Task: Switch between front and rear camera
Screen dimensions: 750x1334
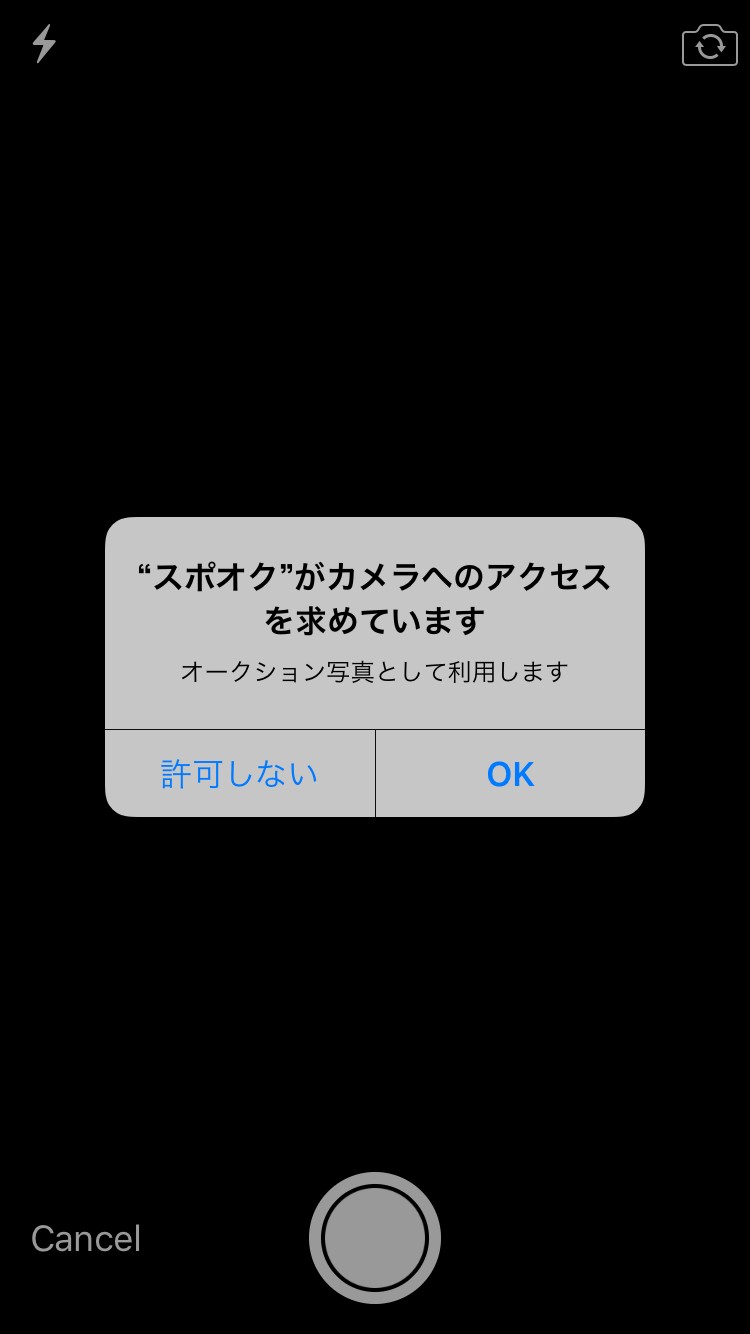Action: click(x=709, y=46)
